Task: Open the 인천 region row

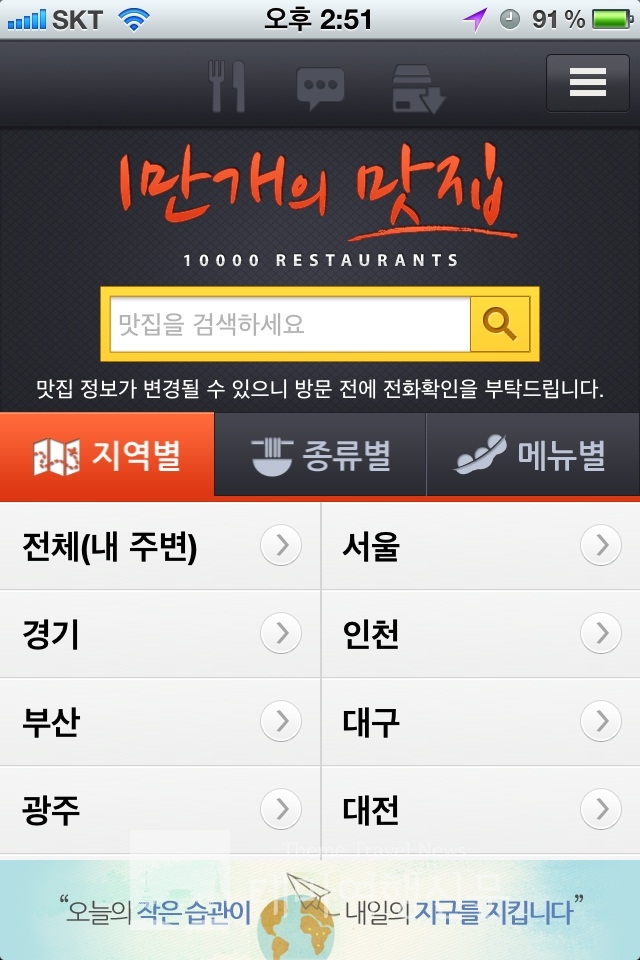Action: (480, 633)
